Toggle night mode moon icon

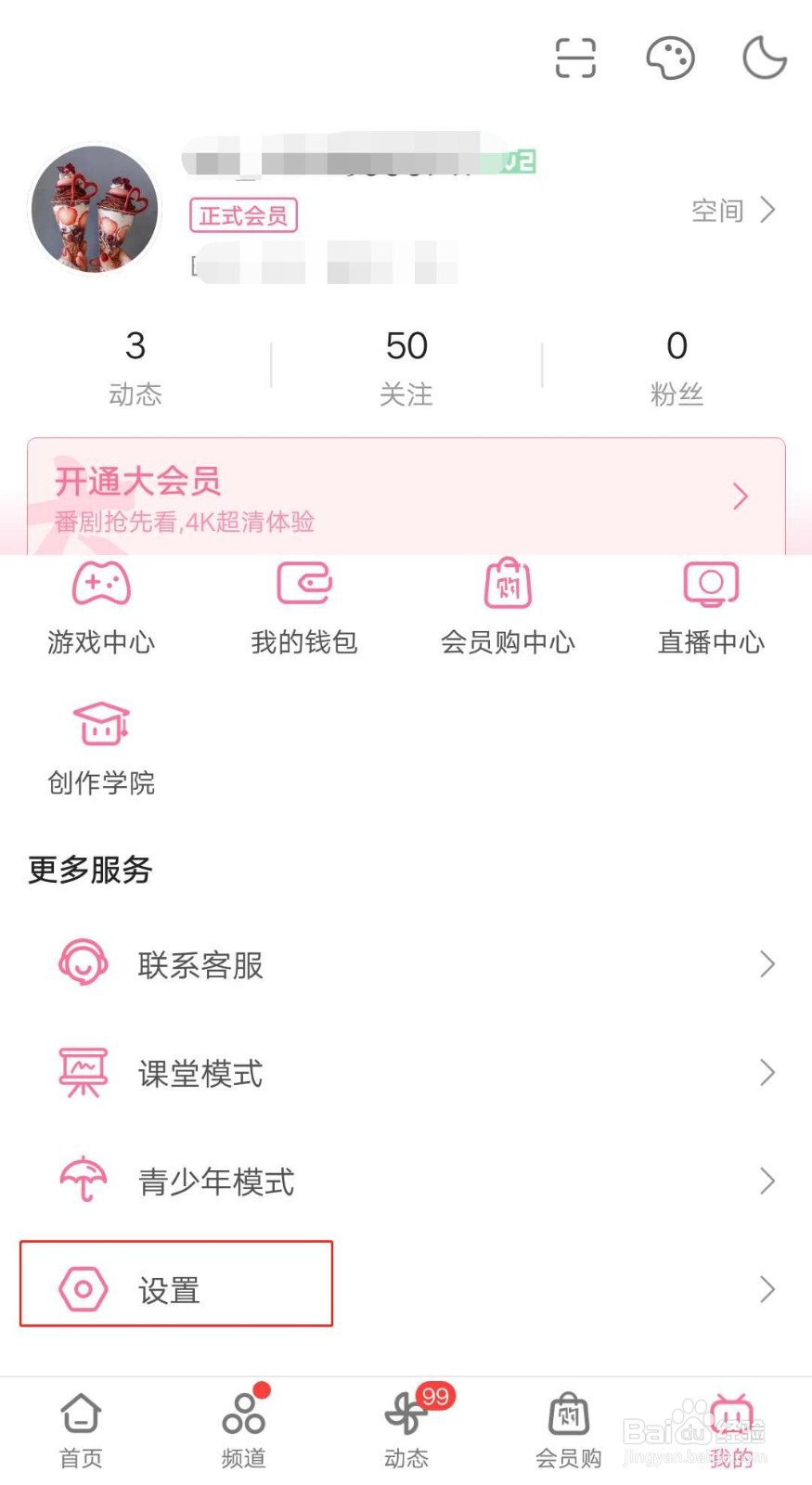click(765, 58)
